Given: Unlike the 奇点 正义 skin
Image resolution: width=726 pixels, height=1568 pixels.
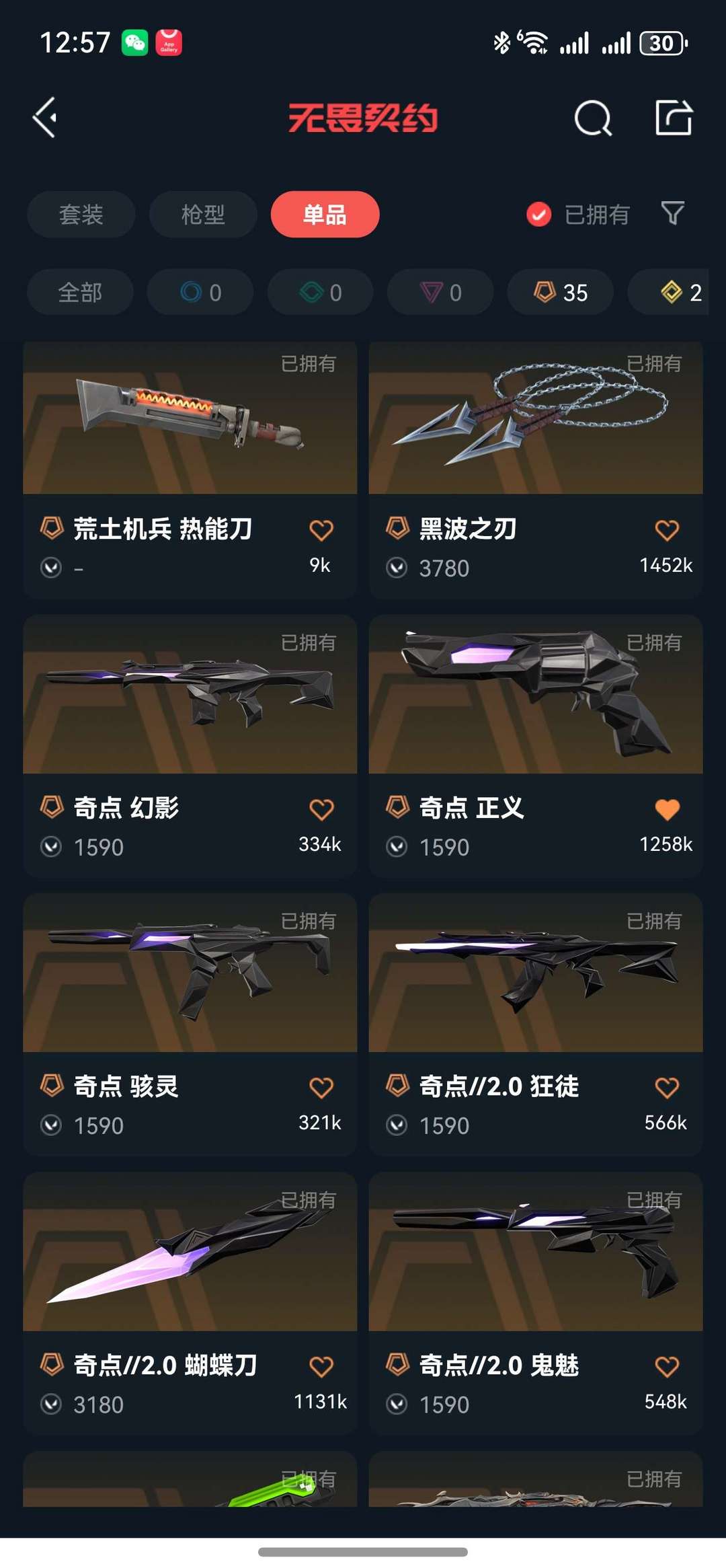Looking at the screenshot, I should 667,809.
